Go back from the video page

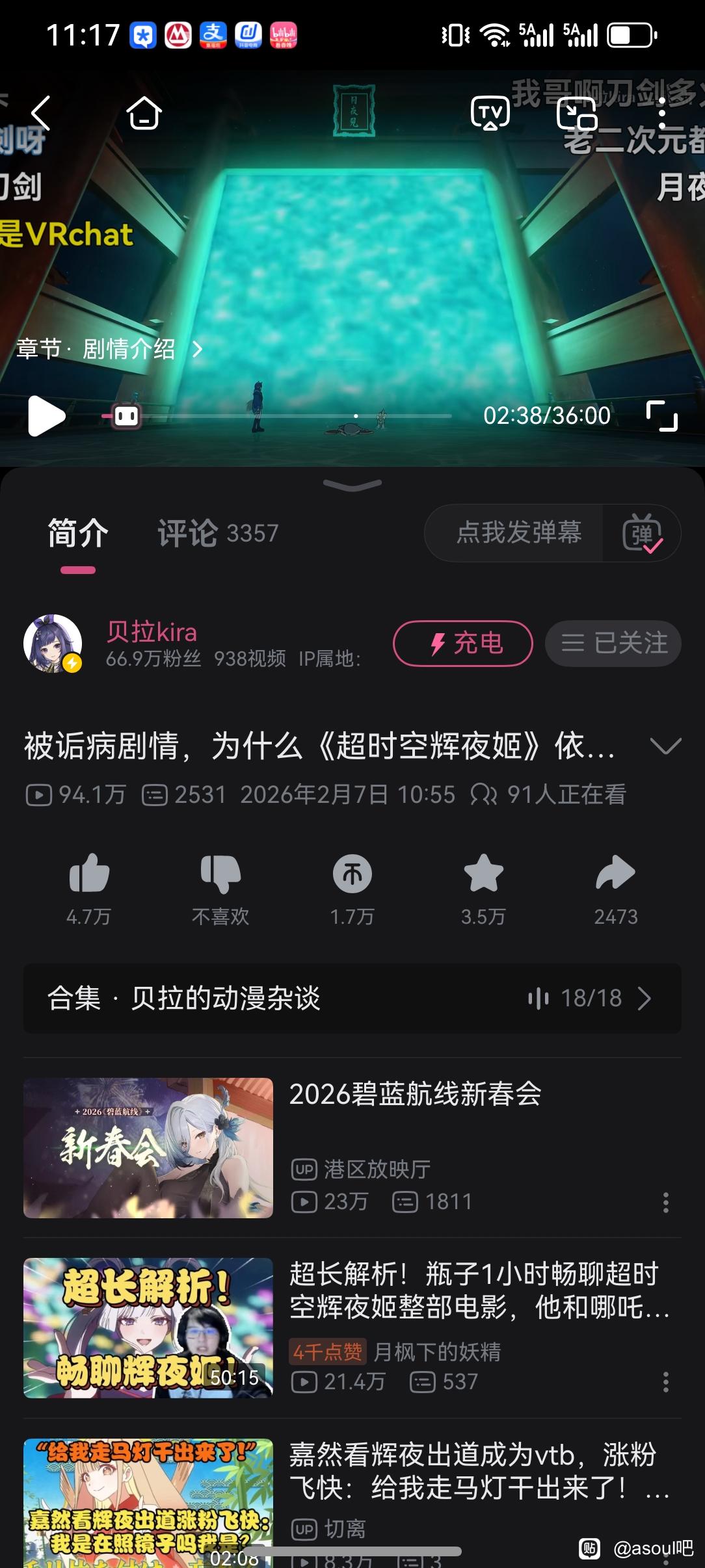(41, 113)
